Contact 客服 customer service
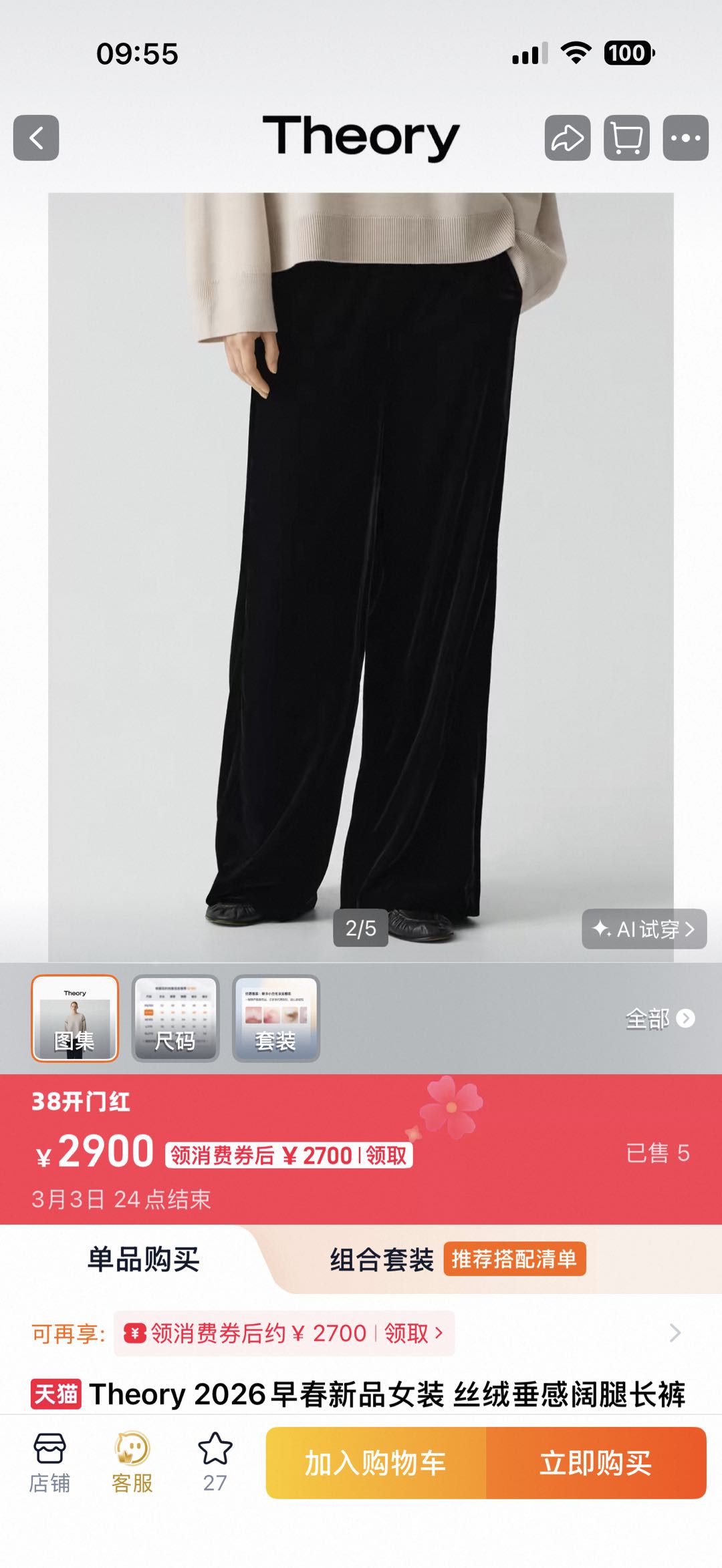The height and width of the screenshot is (1568, 722). pos(132,1463)
